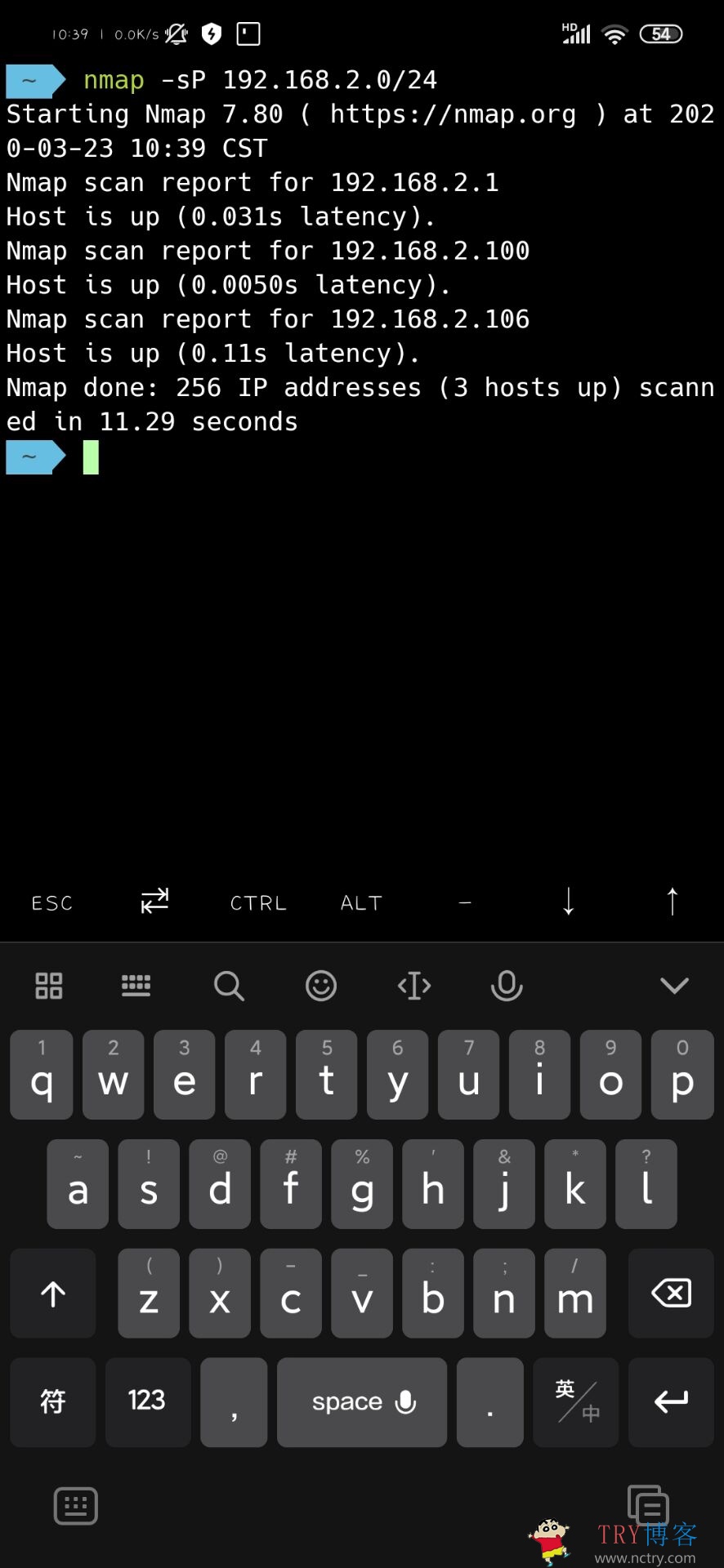724x1568 pixels.
Task: Activate the ALT modifier key
Action: pos(361,902)
